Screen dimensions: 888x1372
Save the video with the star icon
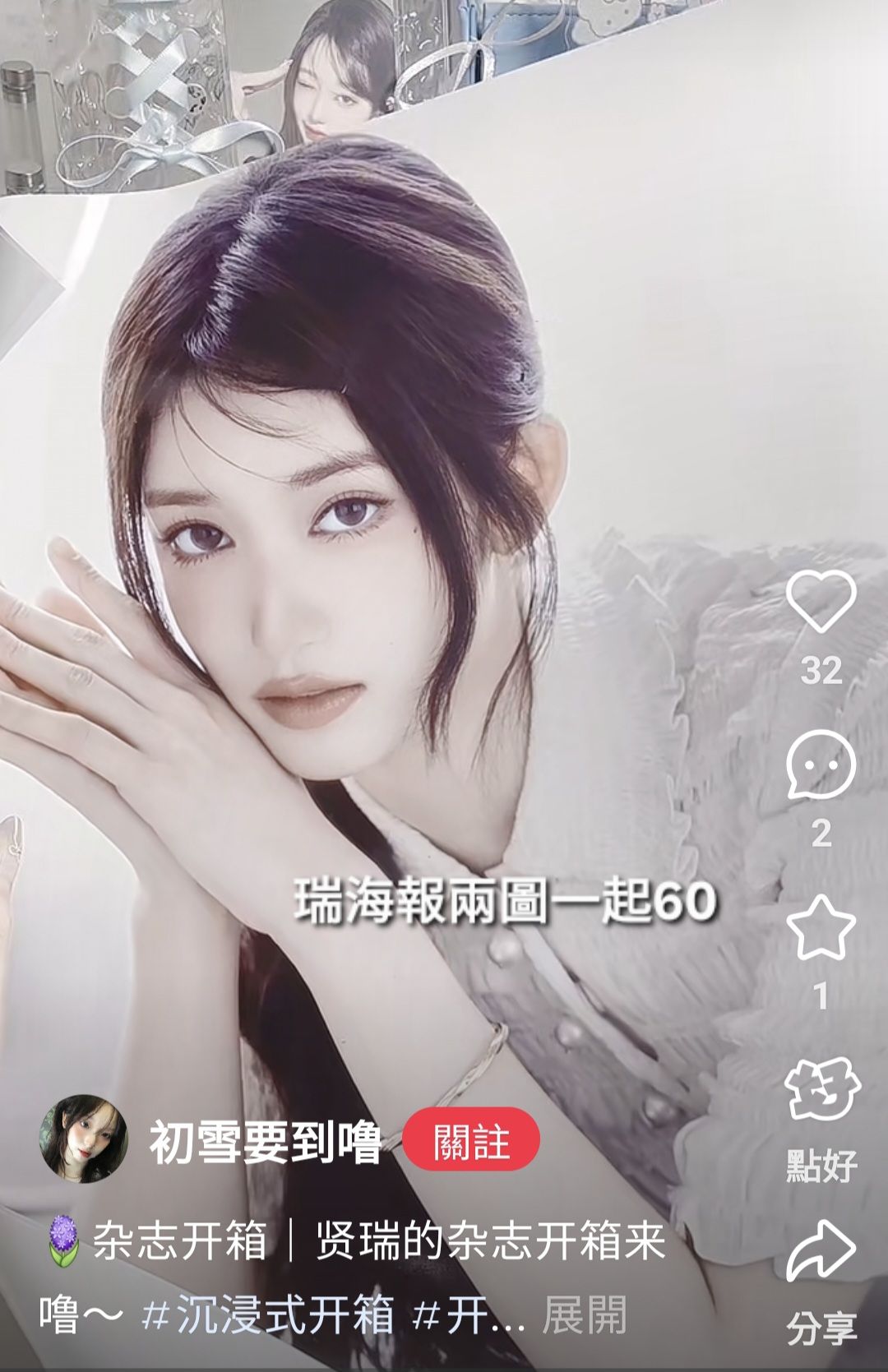[x=821, y=928]
